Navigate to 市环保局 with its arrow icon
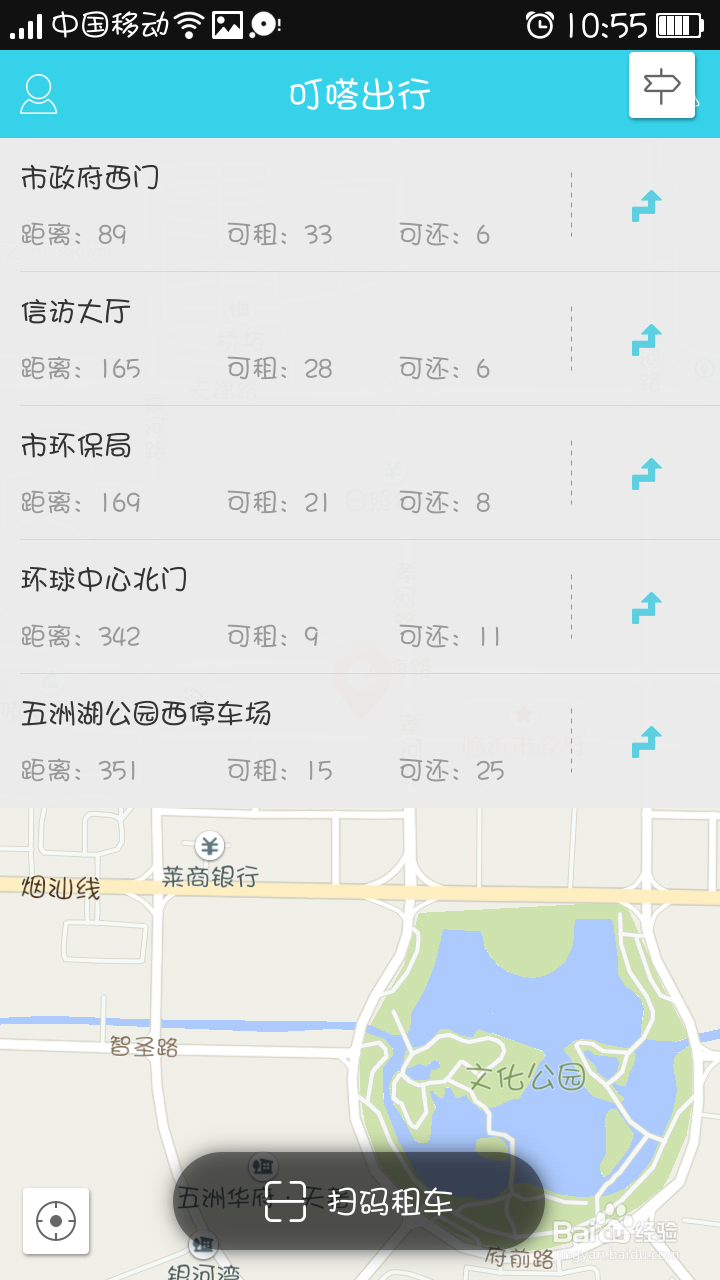 tap(647, 473)
